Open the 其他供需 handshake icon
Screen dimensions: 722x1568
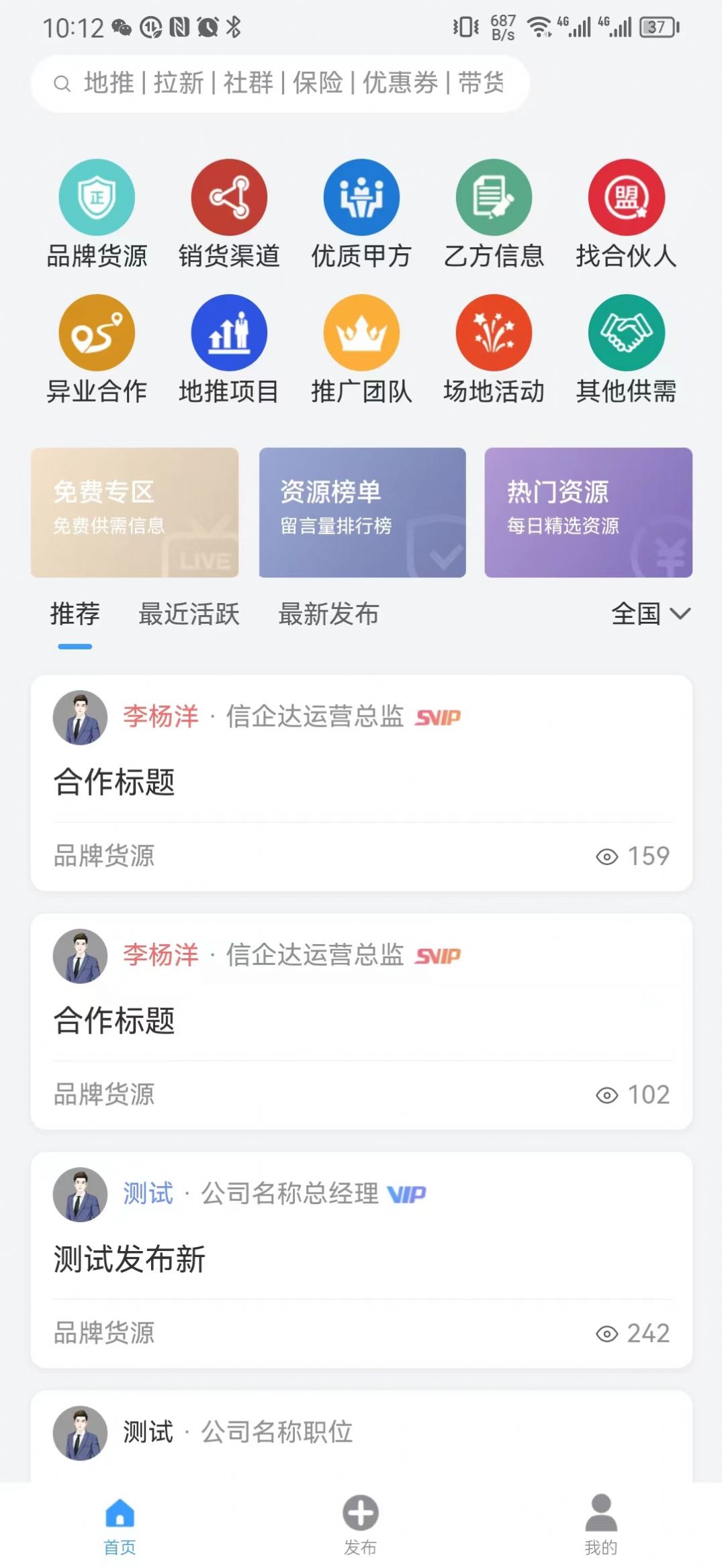click(626, 332)
